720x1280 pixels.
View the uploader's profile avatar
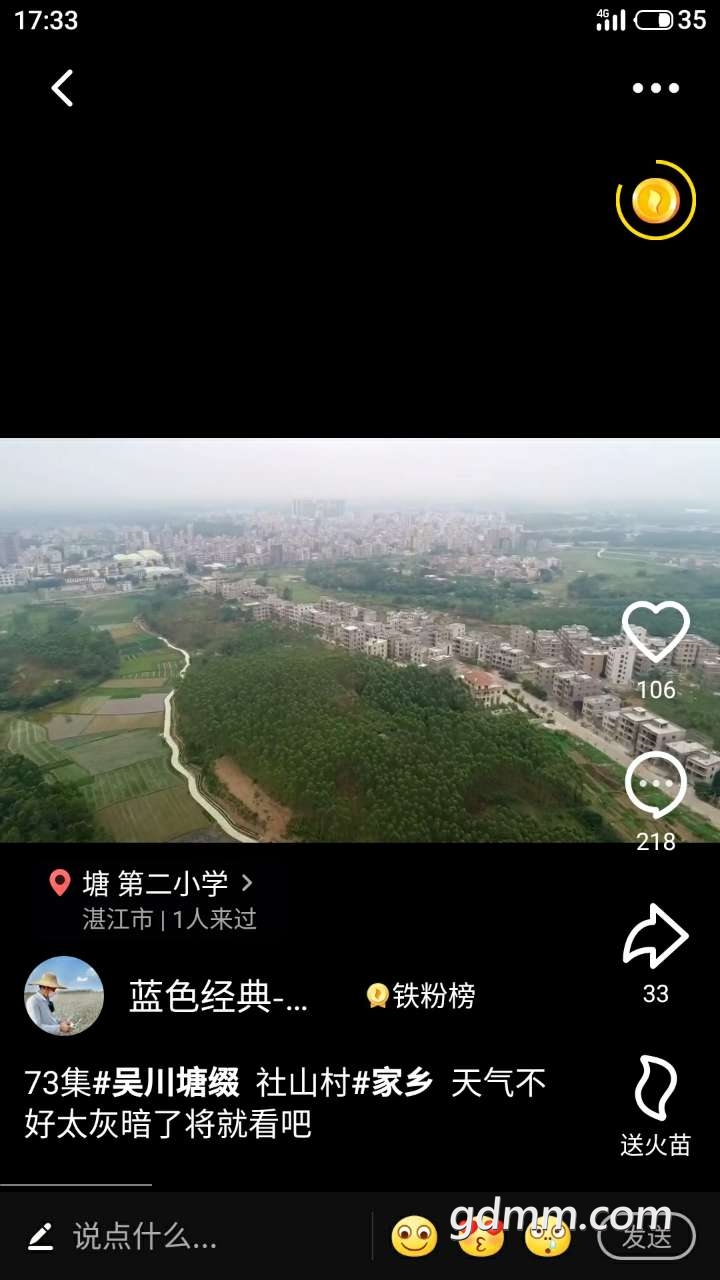point(64,996)
